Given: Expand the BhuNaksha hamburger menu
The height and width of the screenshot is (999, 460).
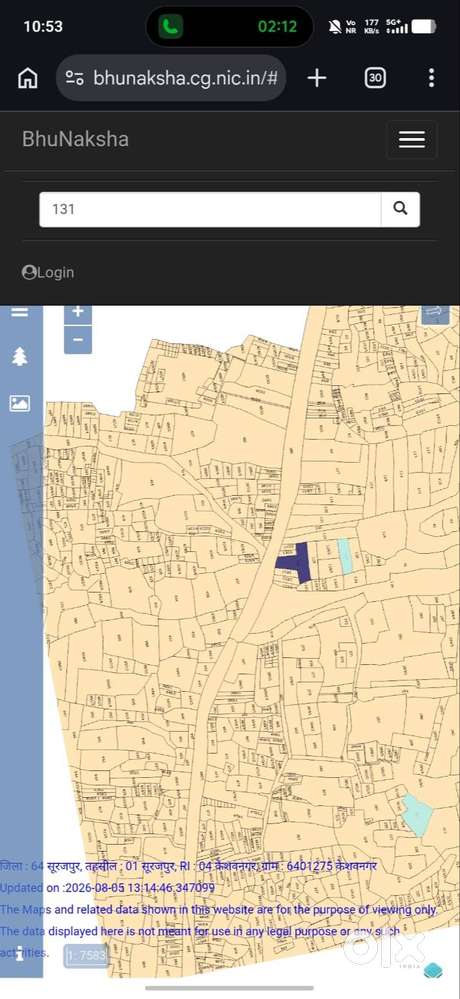Looking at the screenshot, I should pos(412,140).
